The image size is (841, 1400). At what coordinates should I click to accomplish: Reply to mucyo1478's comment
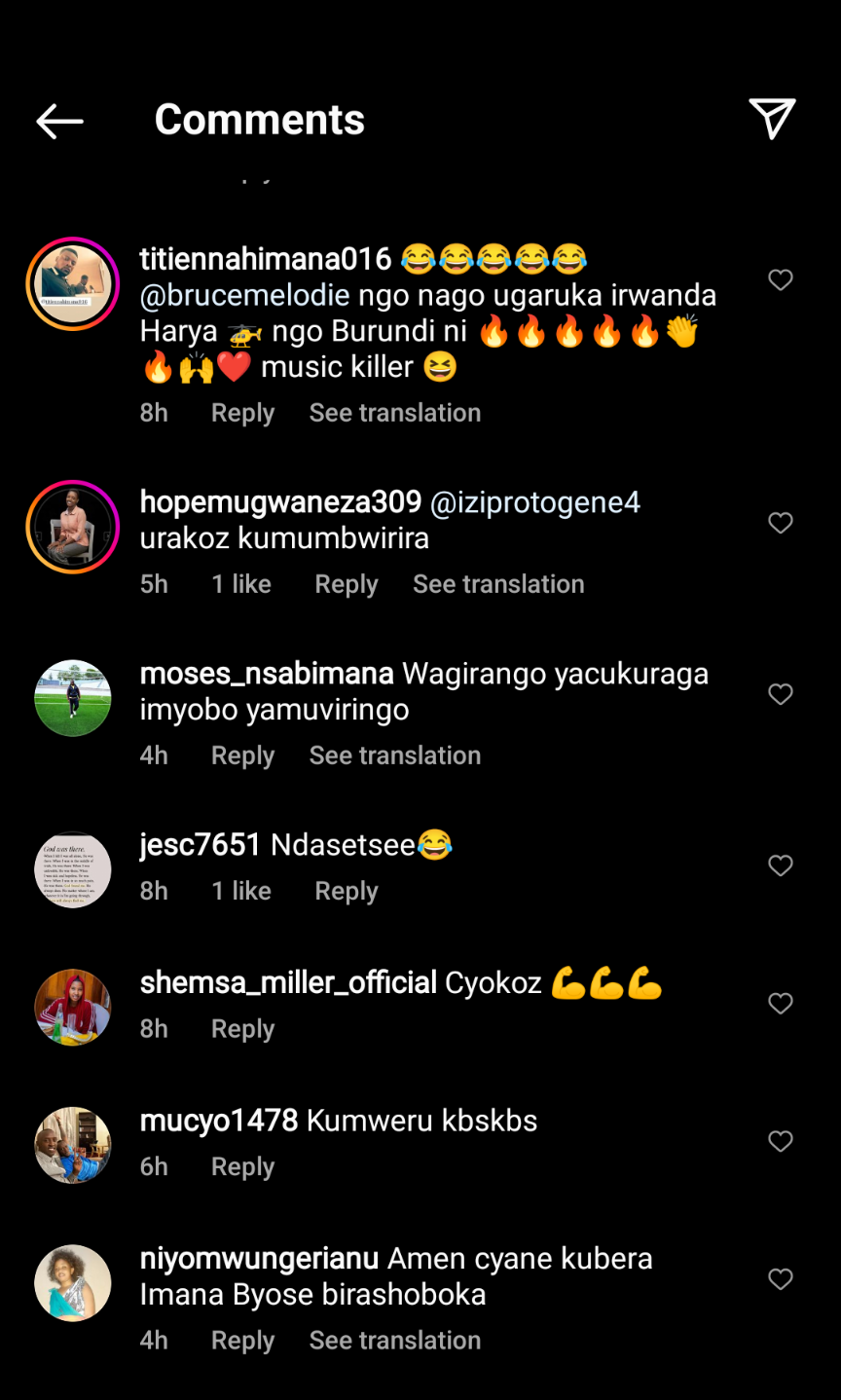click(x=242, y=1166)
